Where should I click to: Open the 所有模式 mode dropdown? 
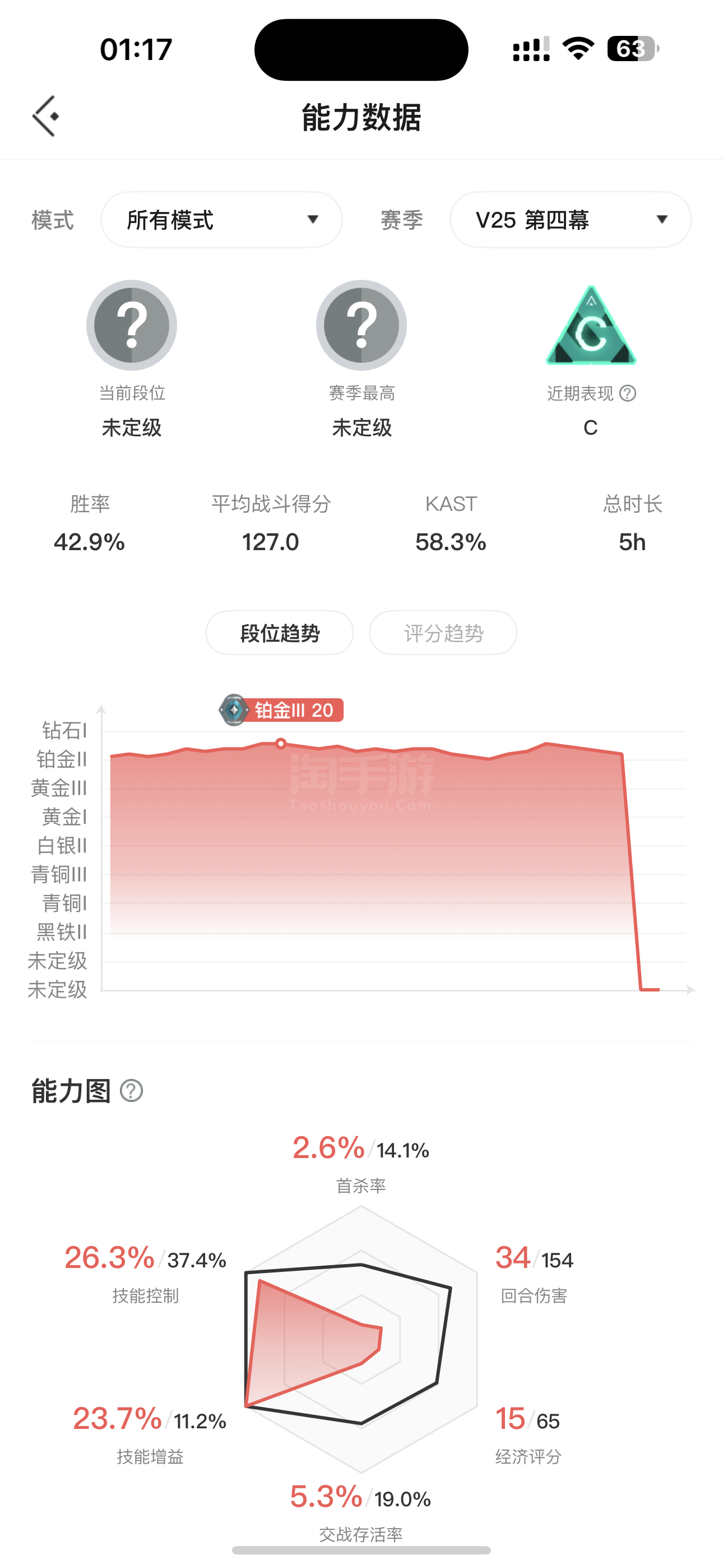pyautogui.click(x=221, y=220)
